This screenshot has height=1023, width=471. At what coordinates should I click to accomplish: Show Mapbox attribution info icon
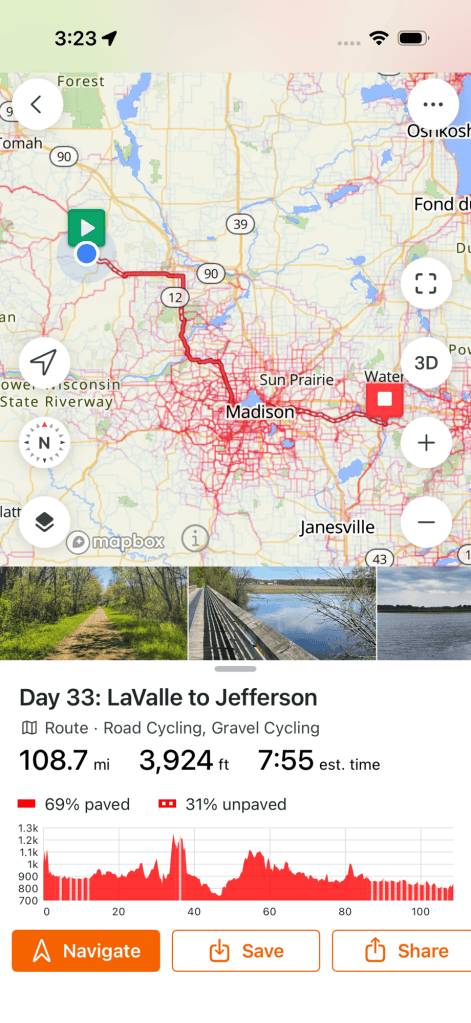(x=194, y=539)
